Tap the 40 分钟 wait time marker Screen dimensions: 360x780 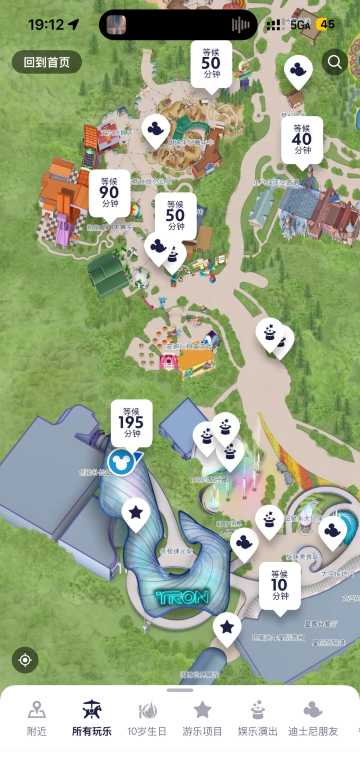point(302,141)
